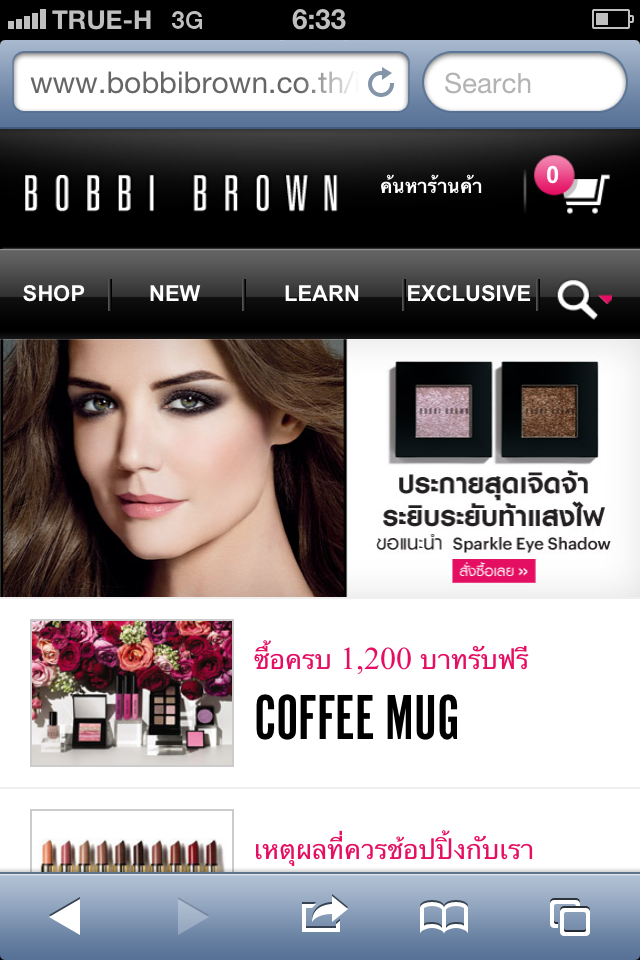Open browser bookmarks
This screenshot has height=960, width=640.
444,915
